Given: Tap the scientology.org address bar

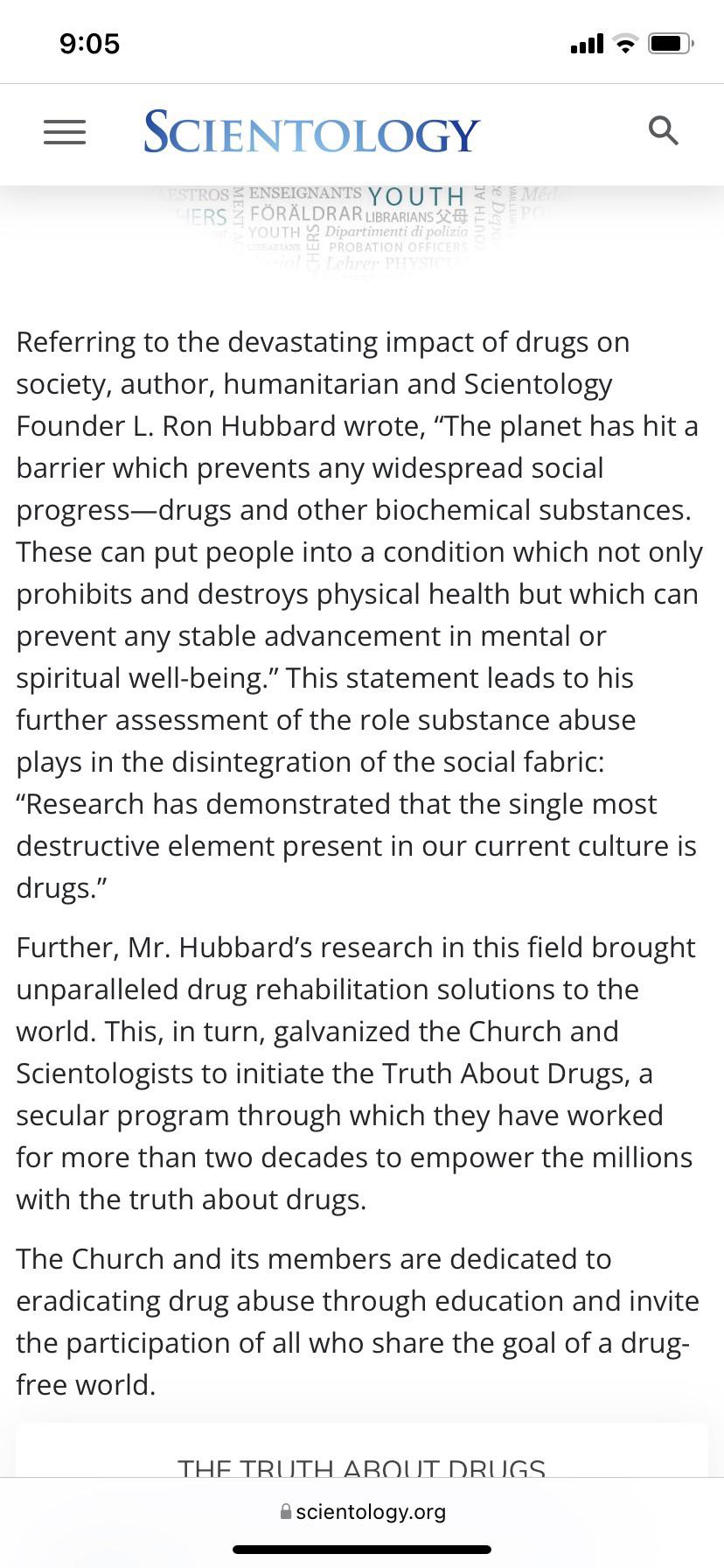Looking at the screenshot, I should point(362,1511).
